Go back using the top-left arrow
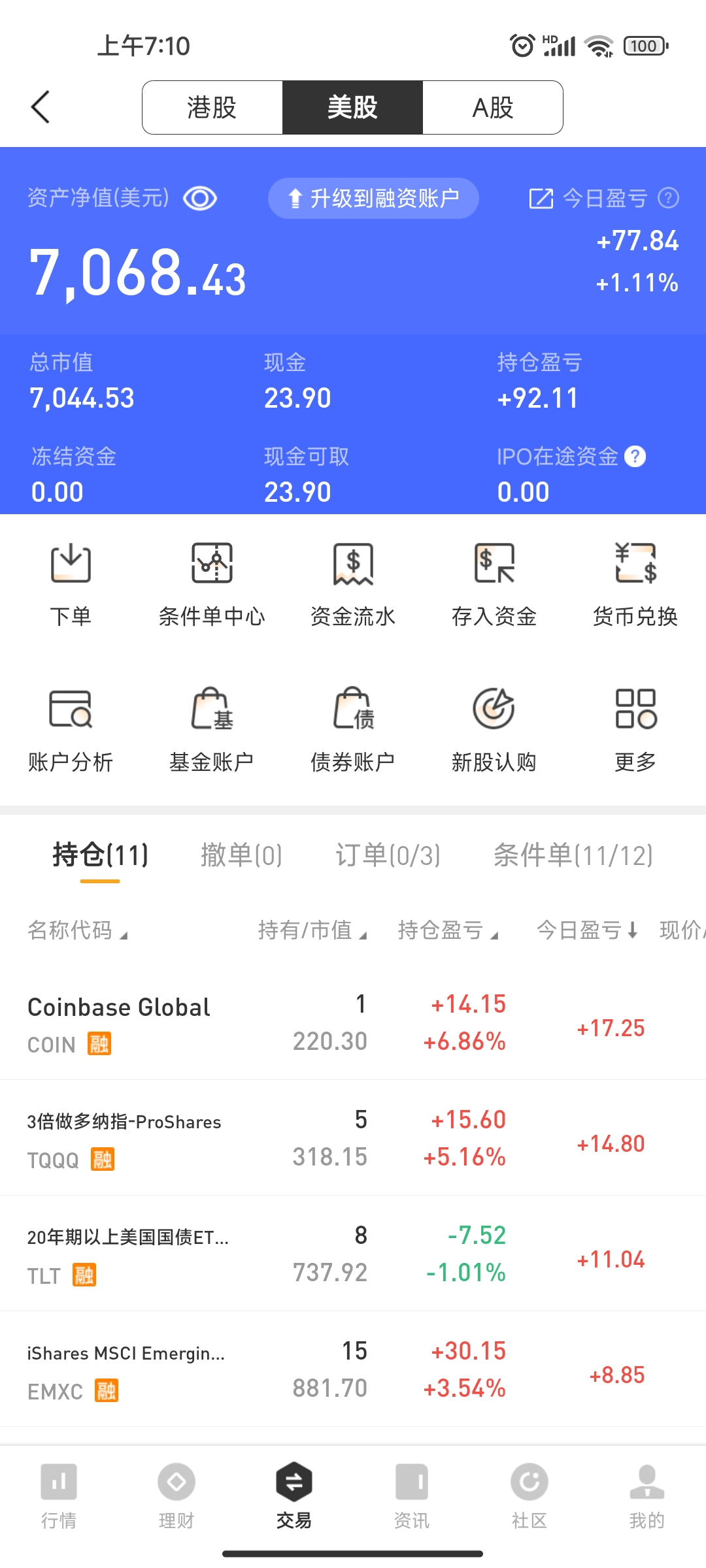Viewport: 706px width, 1568px height. pyautogui.click(x=41, y=107)
